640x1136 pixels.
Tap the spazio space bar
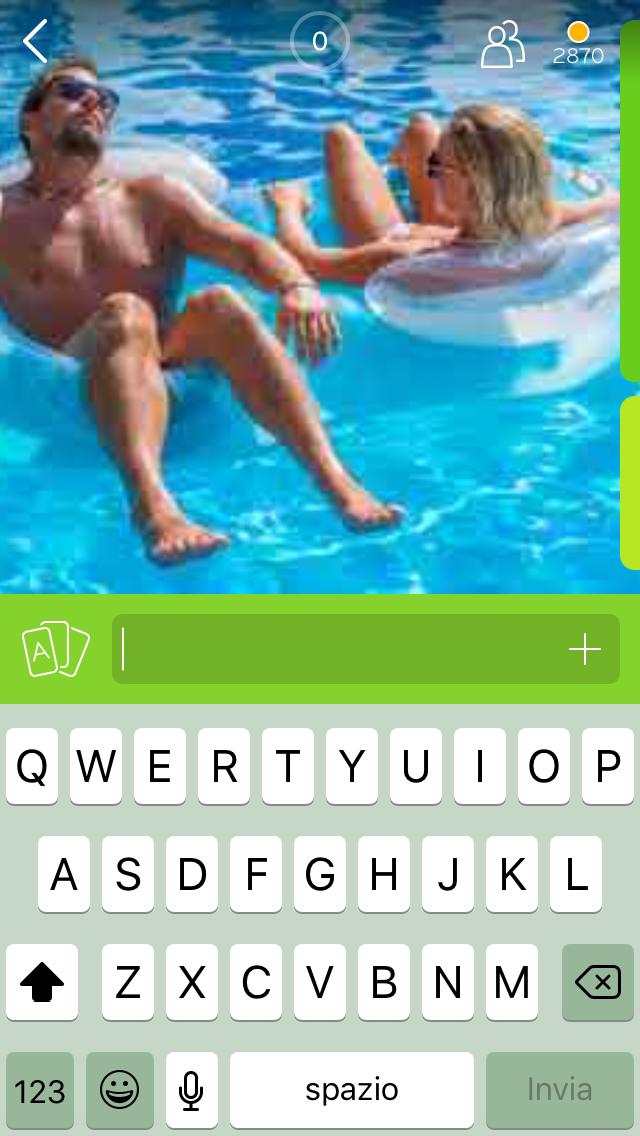pos(352,1090)
